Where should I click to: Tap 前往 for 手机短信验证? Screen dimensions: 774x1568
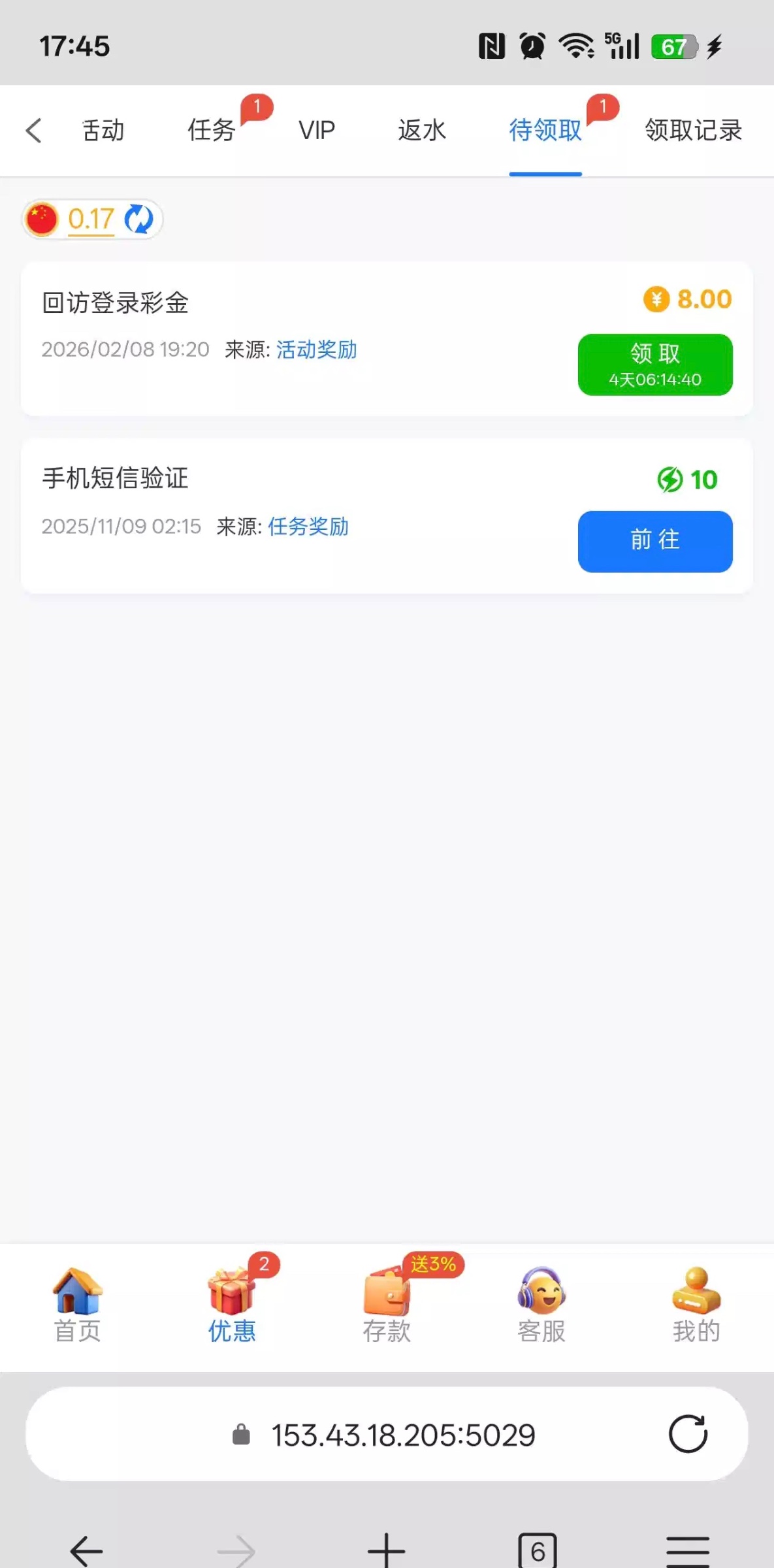point(654,541)
